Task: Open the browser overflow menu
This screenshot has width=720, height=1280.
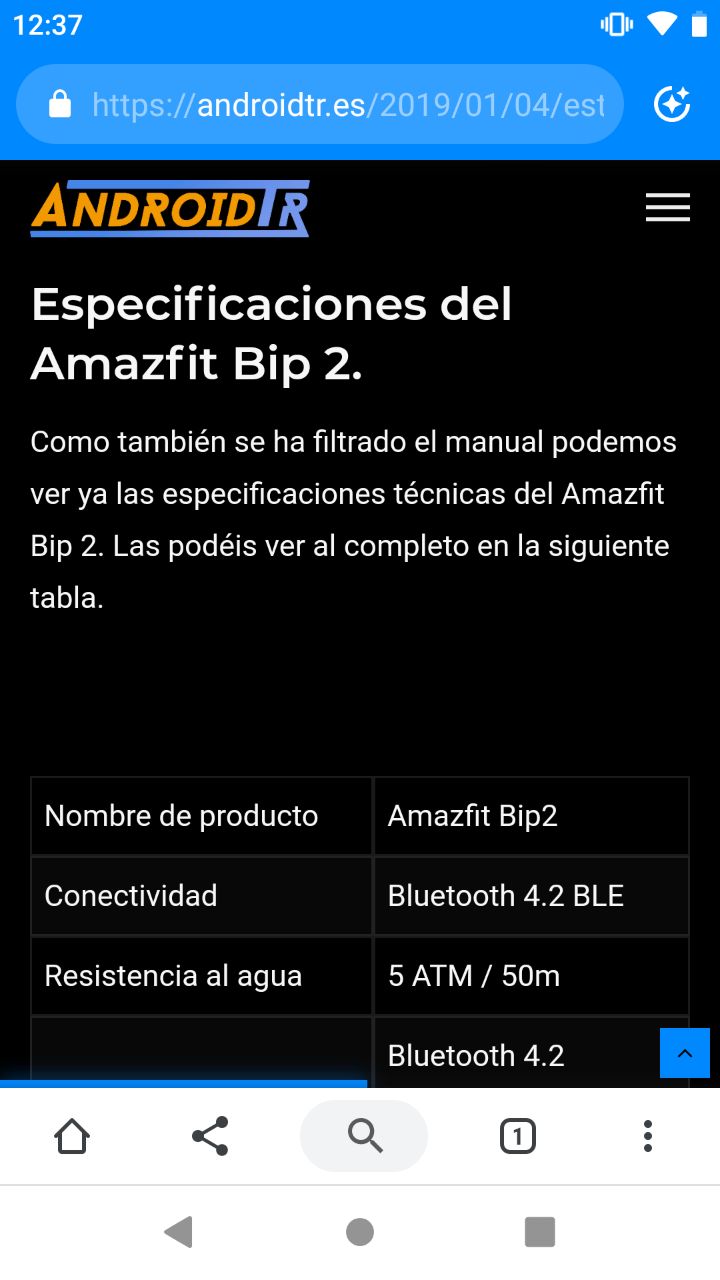Action: coord(648,1136)
